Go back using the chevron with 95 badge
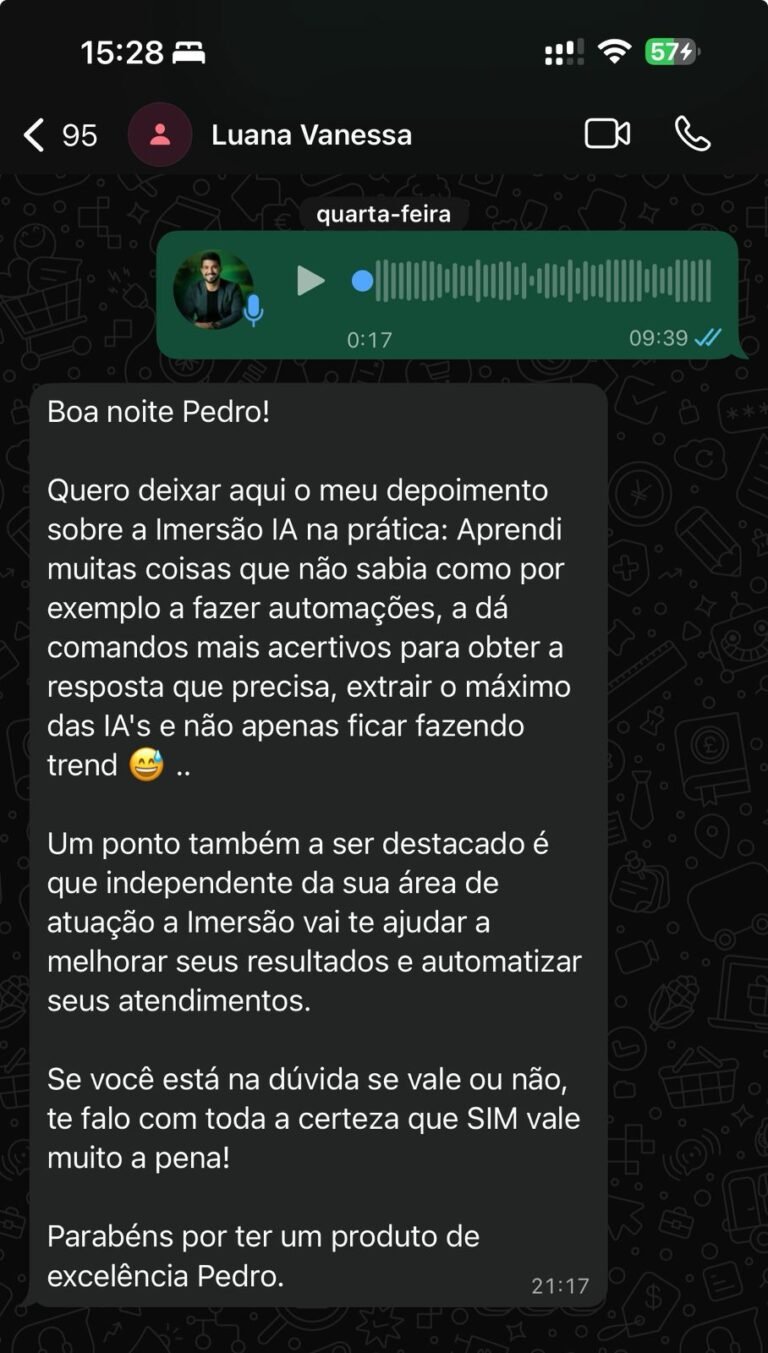The height and width of the screenshot is (1353, 768). coord(60,133)
